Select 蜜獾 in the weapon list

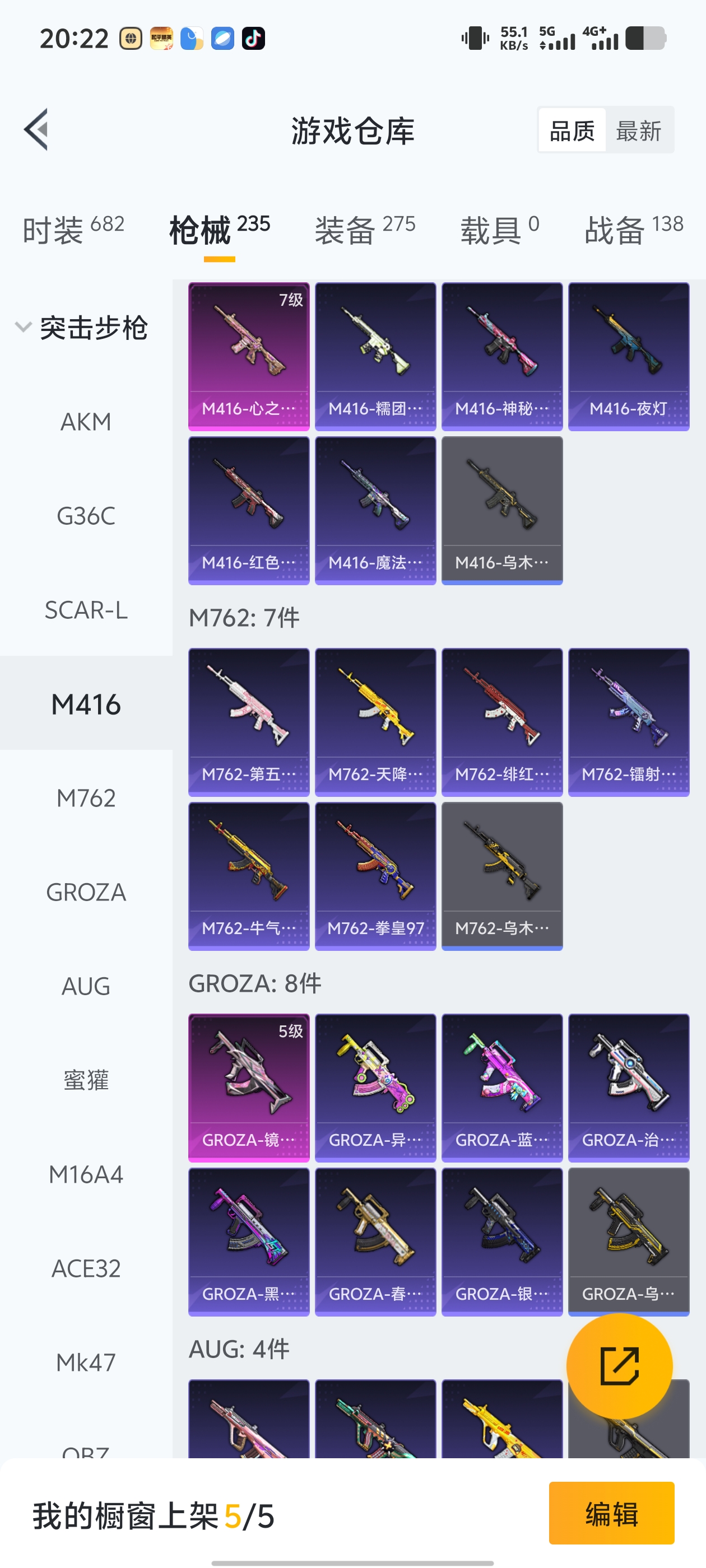coord(86,1080)
